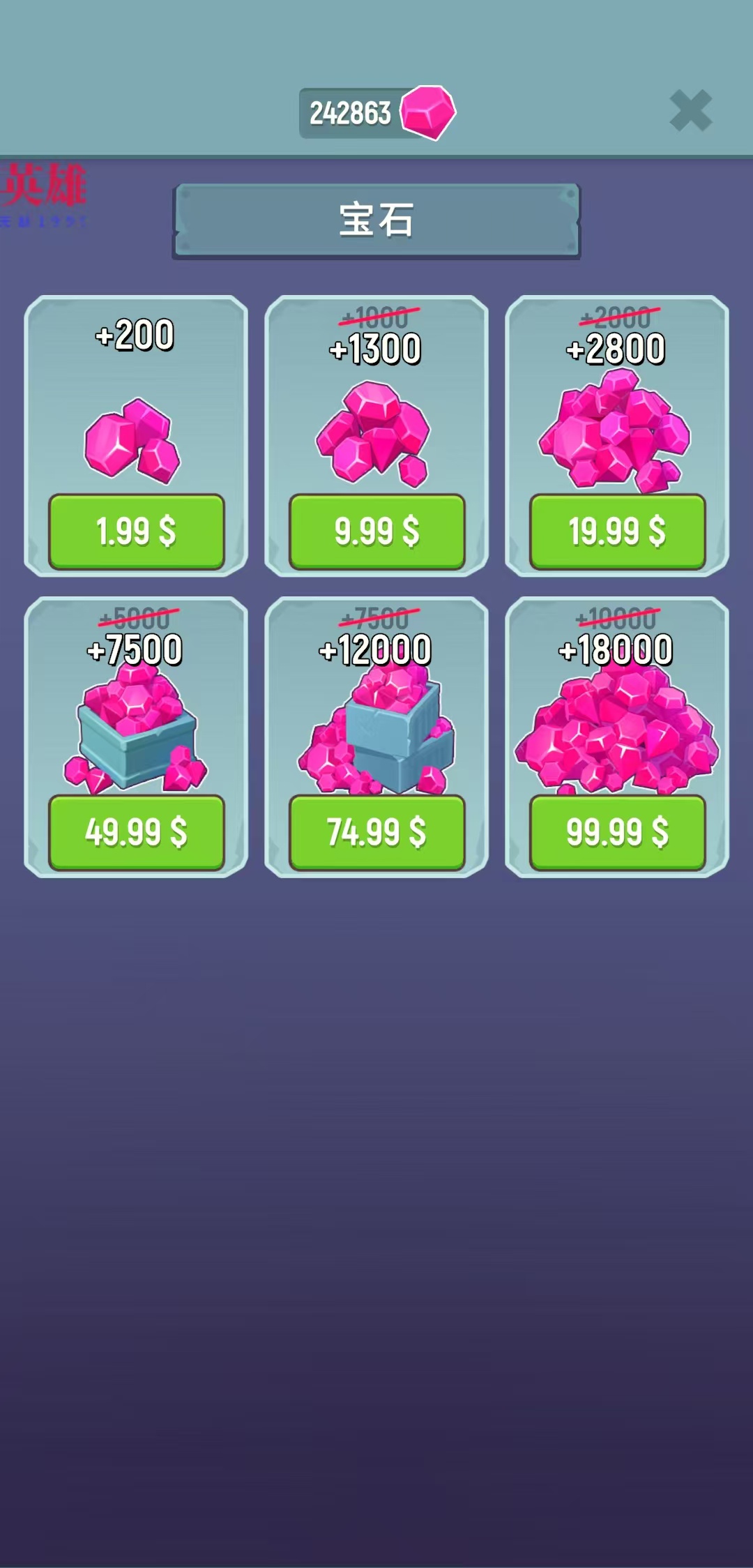Buy the 18000 gems pile for 99.99 $

point(617,832)
